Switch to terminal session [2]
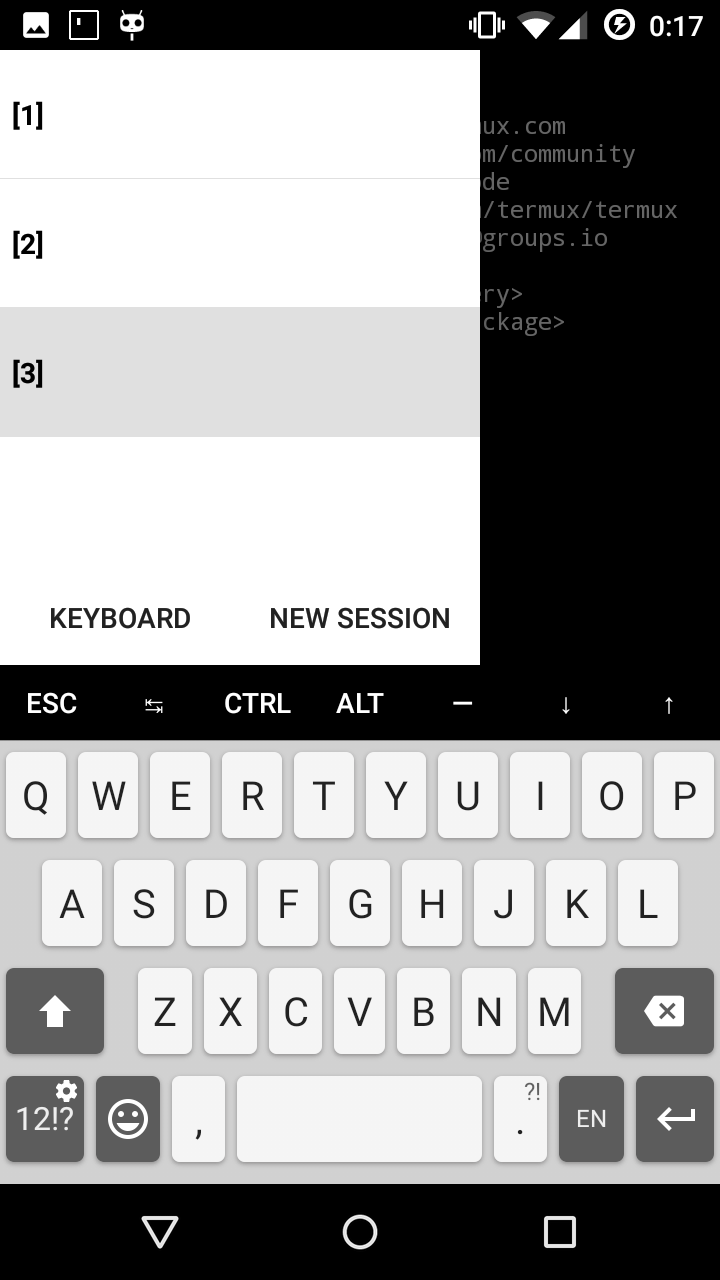The width and height of the screenshot is (720, 1280). coord(240,243)
